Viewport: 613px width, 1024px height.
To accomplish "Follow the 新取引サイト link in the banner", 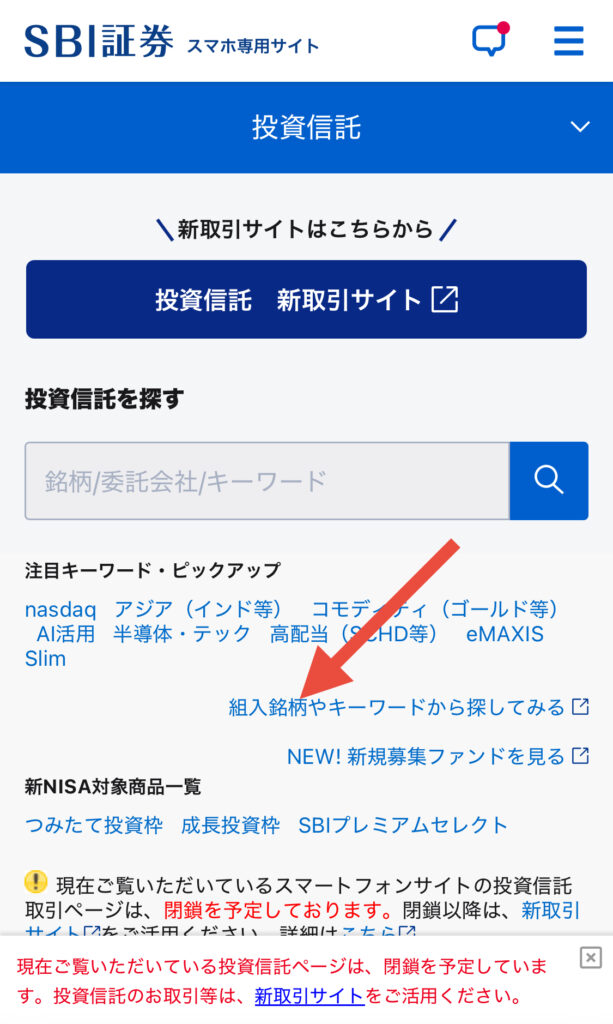I will (308, 996).
